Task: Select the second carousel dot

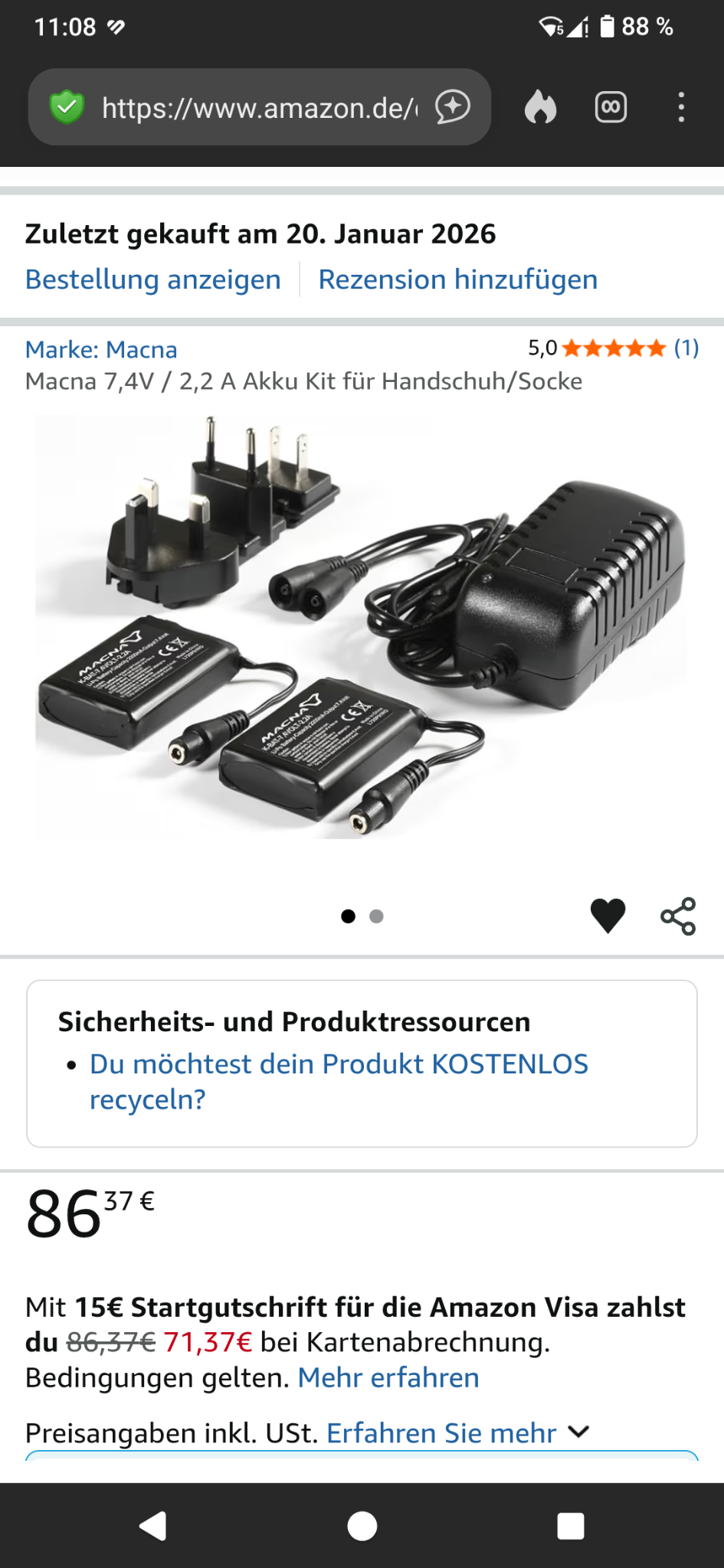Action: 377,916
